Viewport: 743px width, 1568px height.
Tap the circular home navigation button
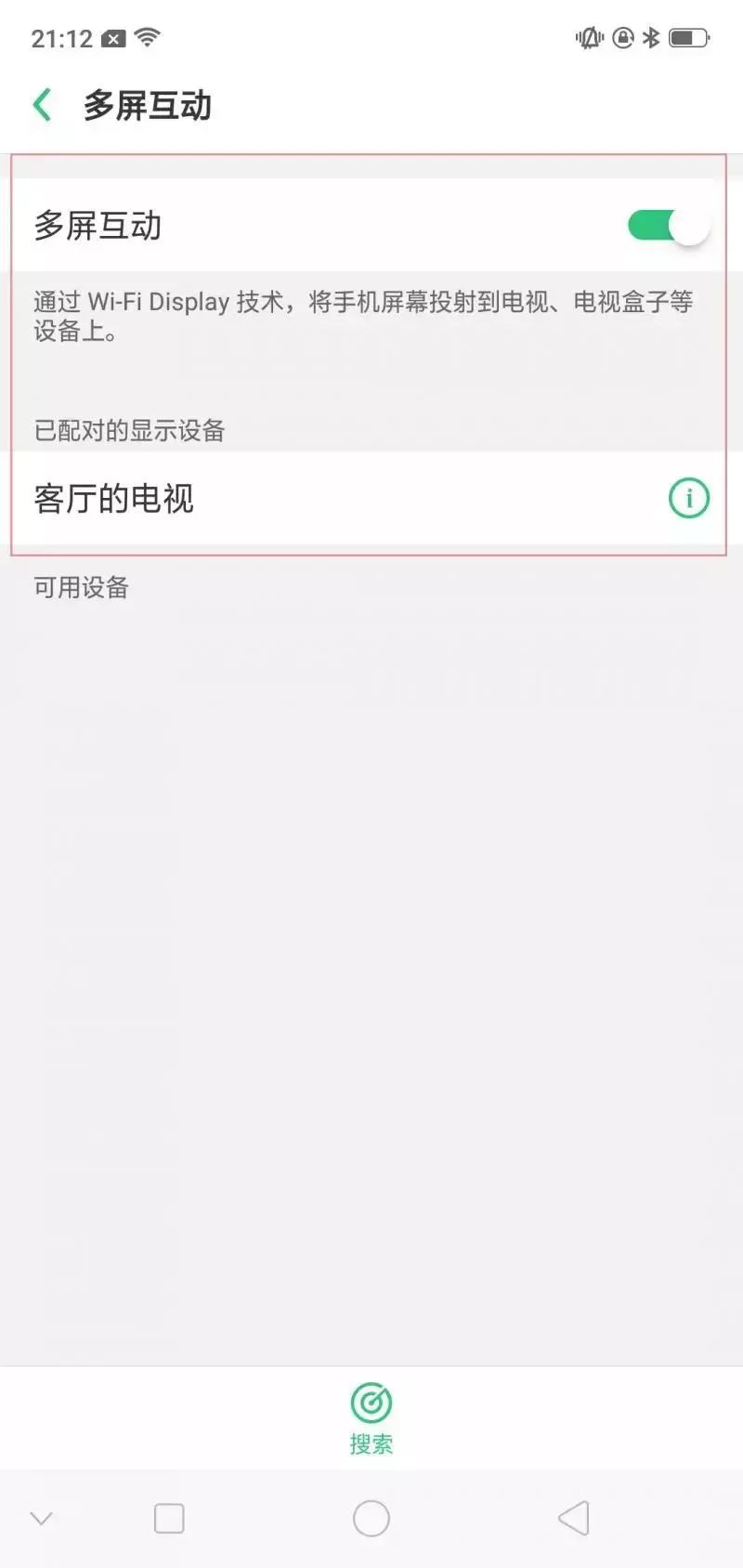click(x=371, y=1517)
